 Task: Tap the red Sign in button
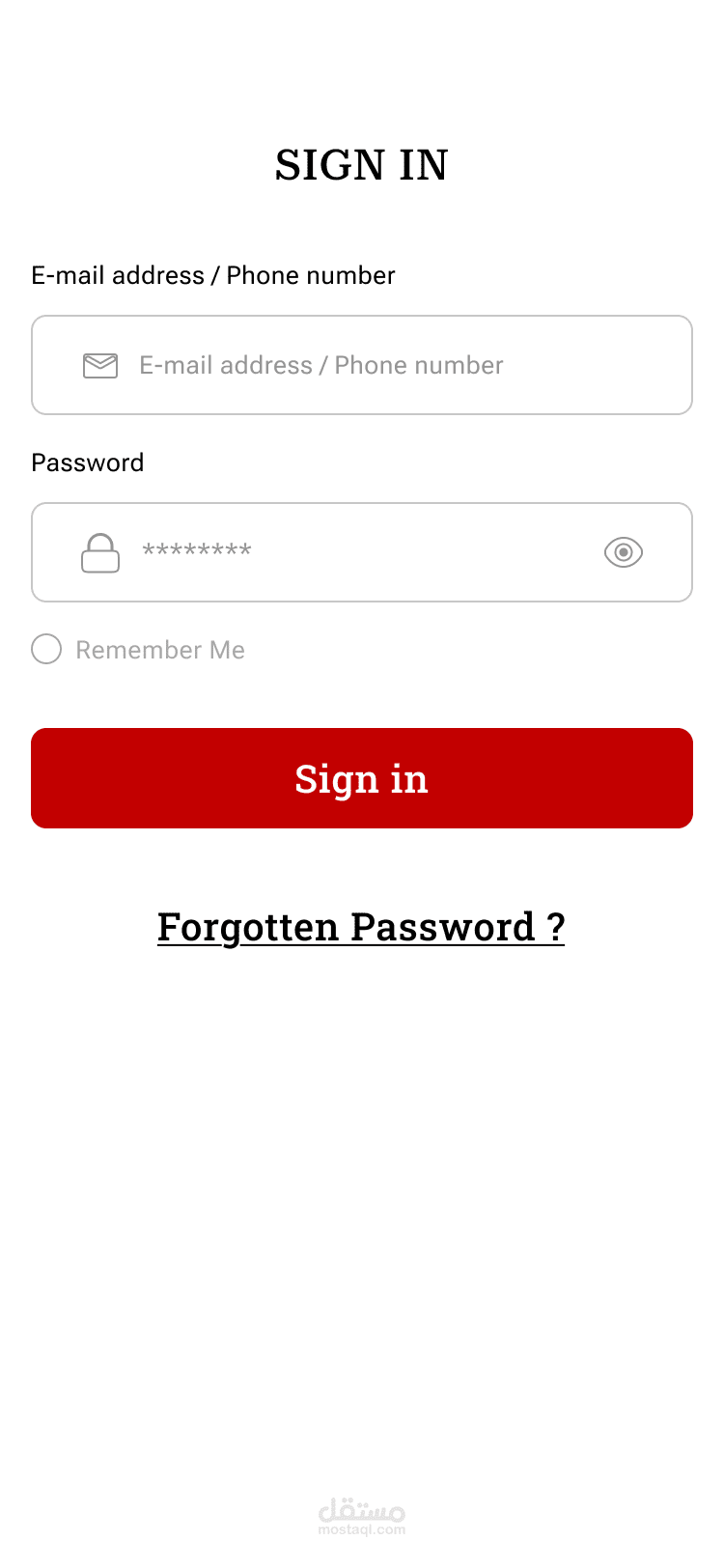coord(362,778)
